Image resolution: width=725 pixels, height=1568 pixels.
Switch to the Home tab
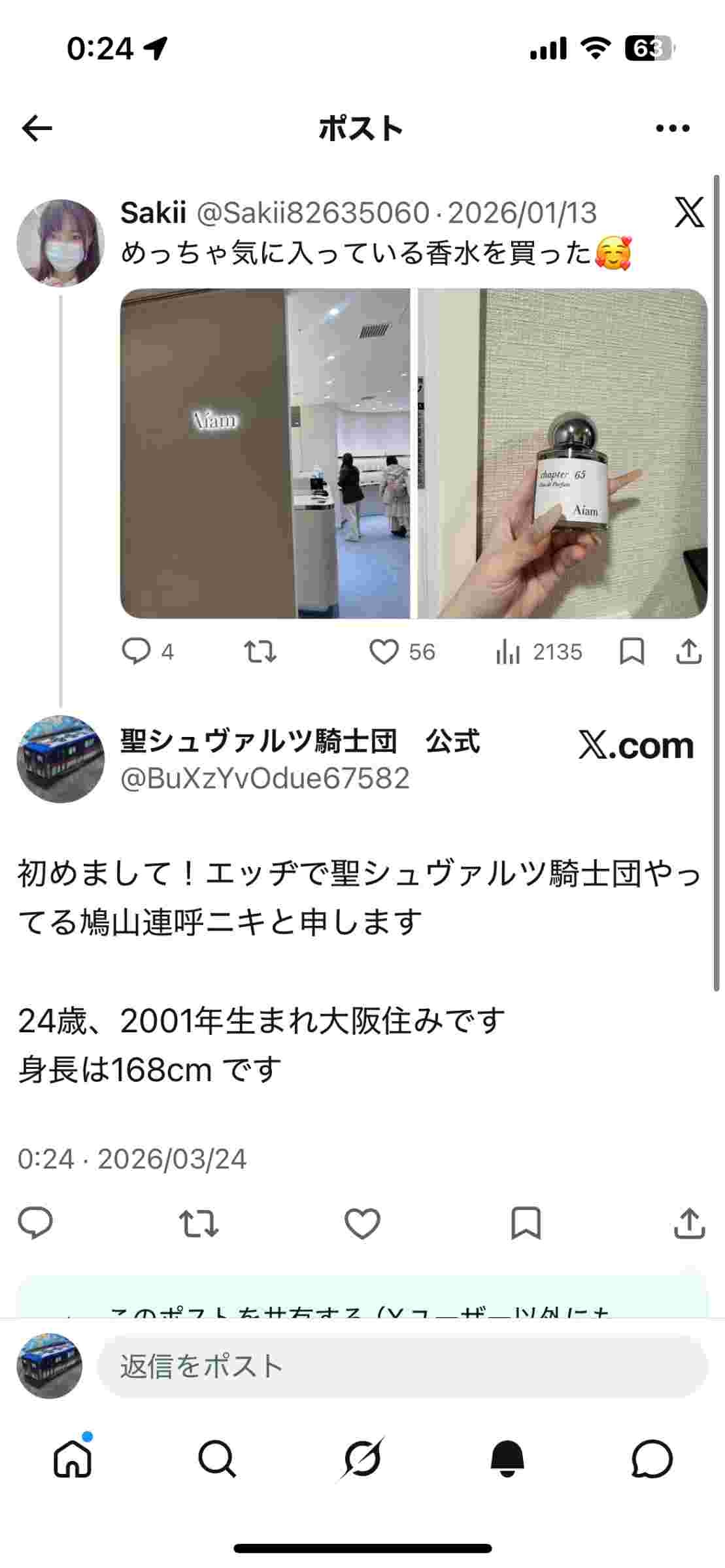73,1458
